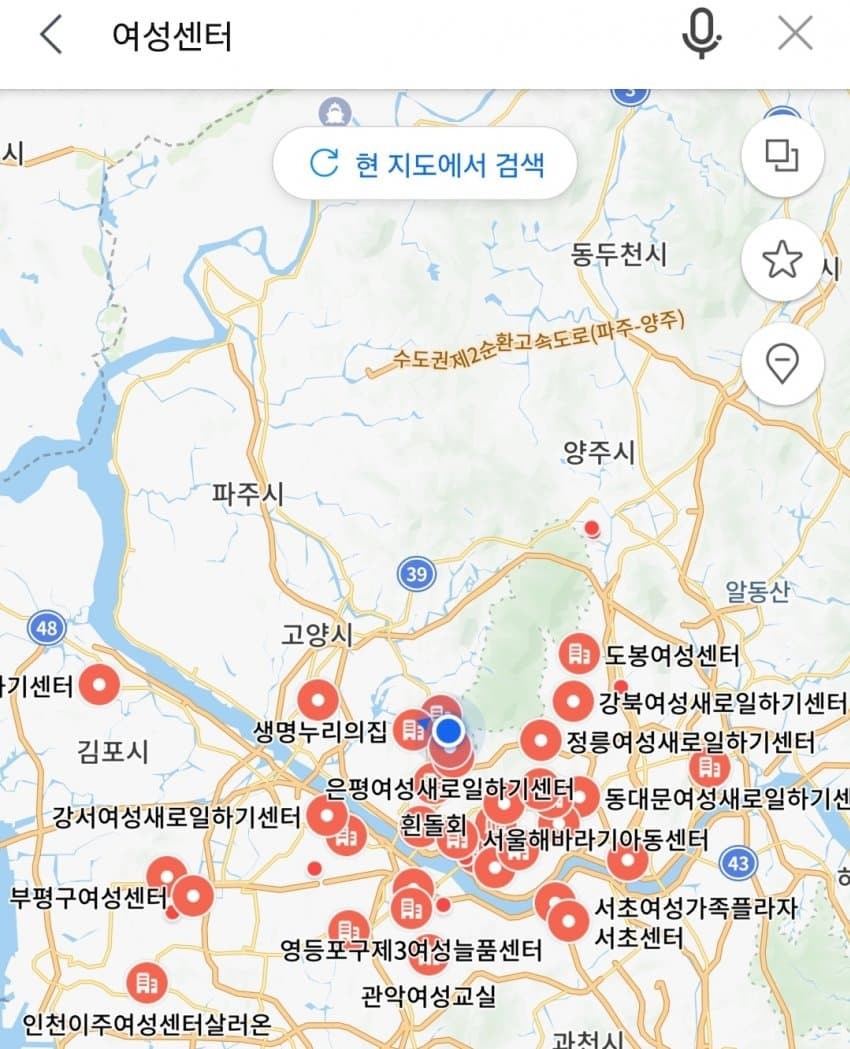Tap the 여성센터 search field

pos(380,37)
